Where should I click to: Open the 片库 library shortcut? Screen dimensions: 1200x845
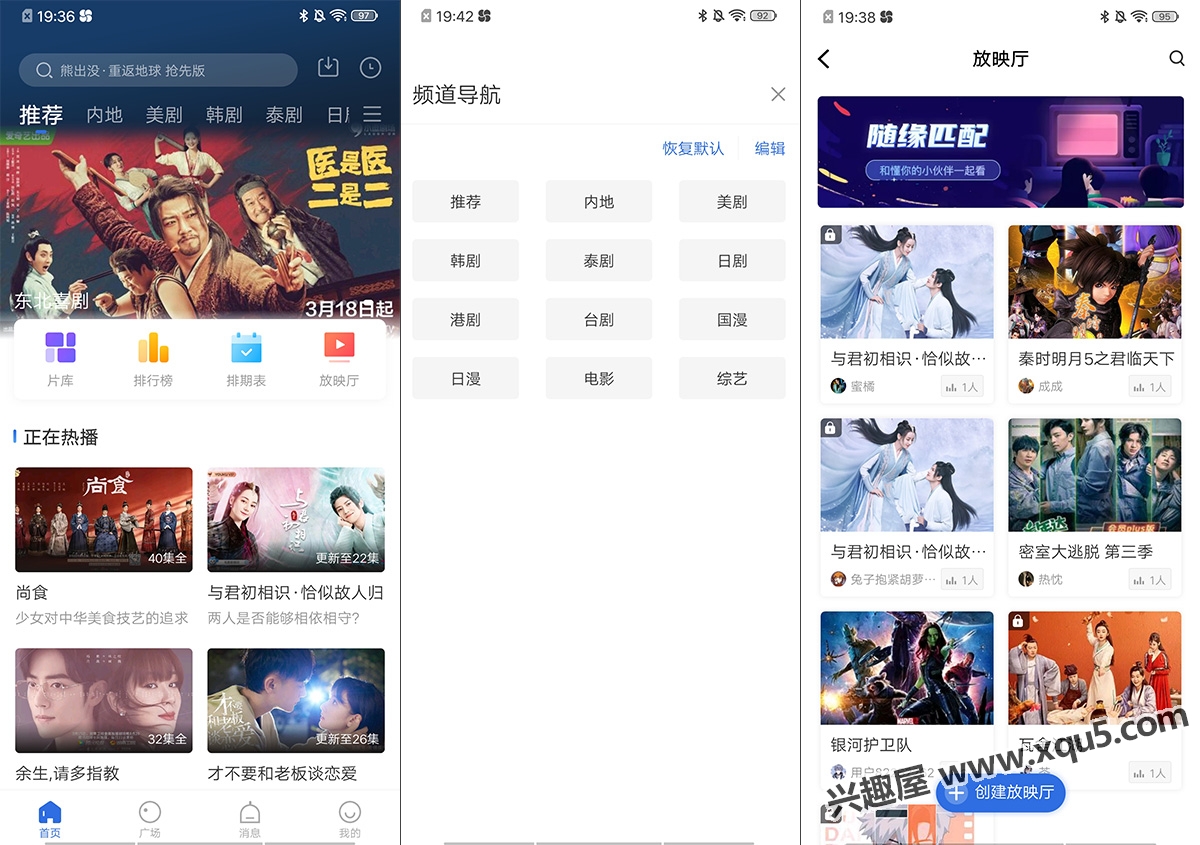pos(60,358)
